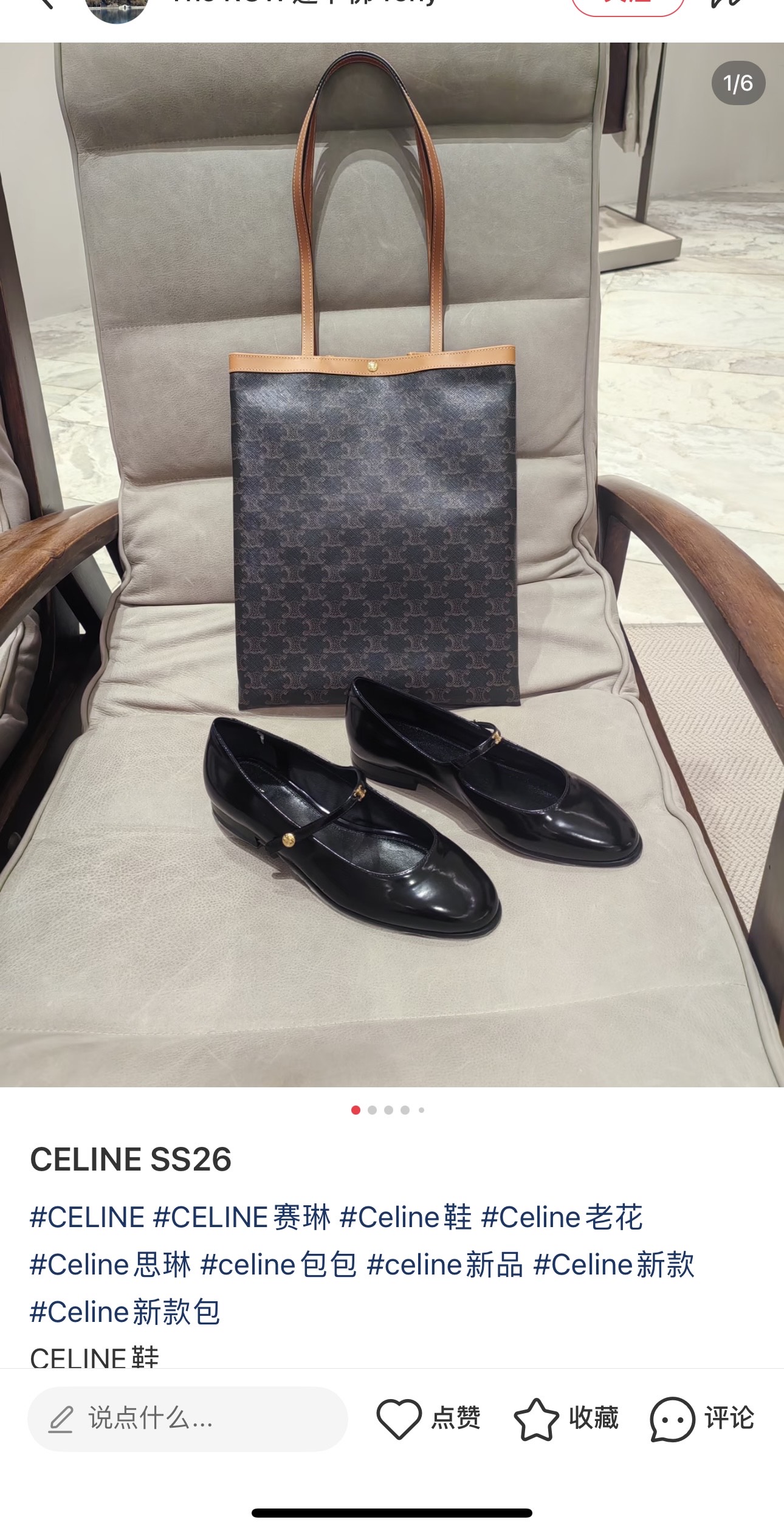Viewport: 784px width, 1531px height.
Task: Open hashtag #Celine思琳
Action: point(110,1265)
